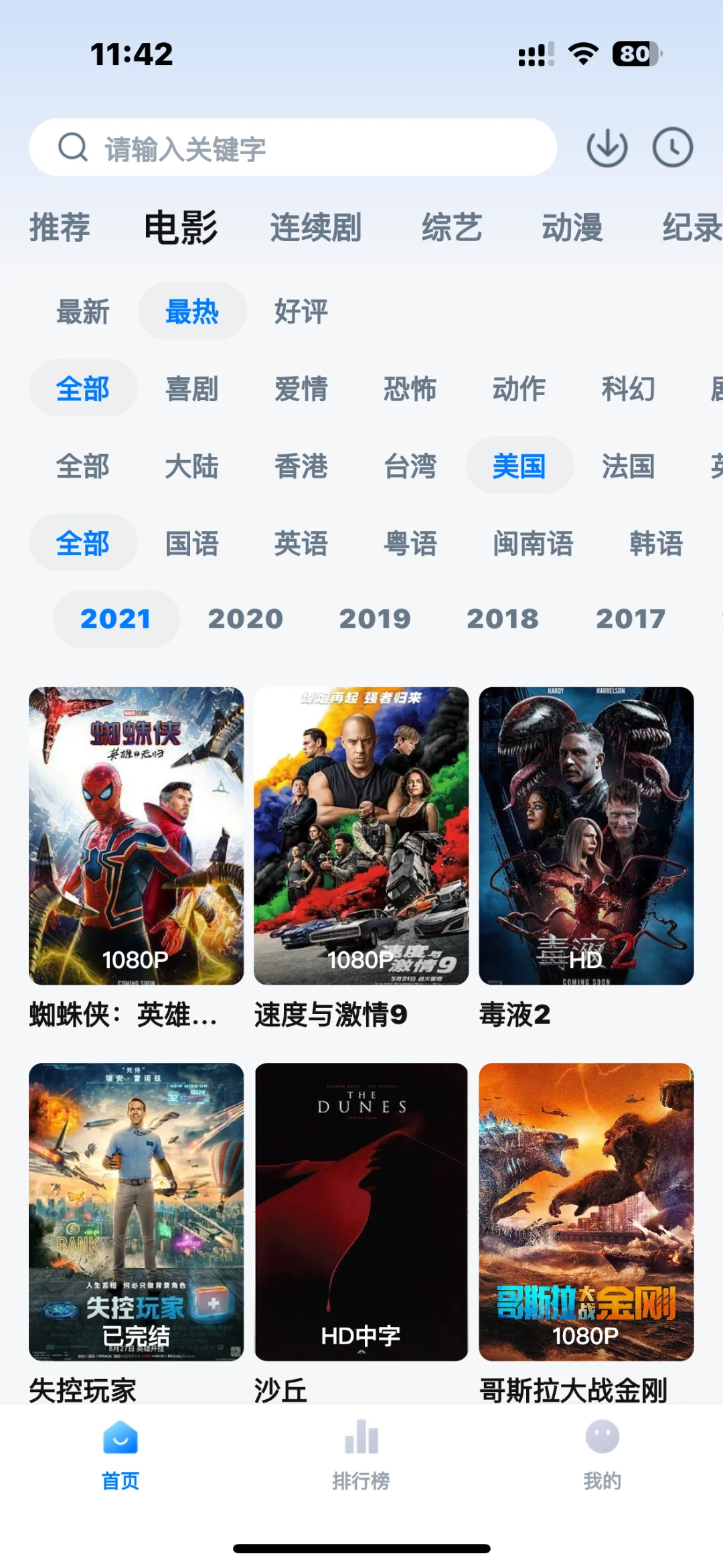
Task: Go to the 我的 bottom tab
Action: pyautogui.click(x=602, y=1452)
